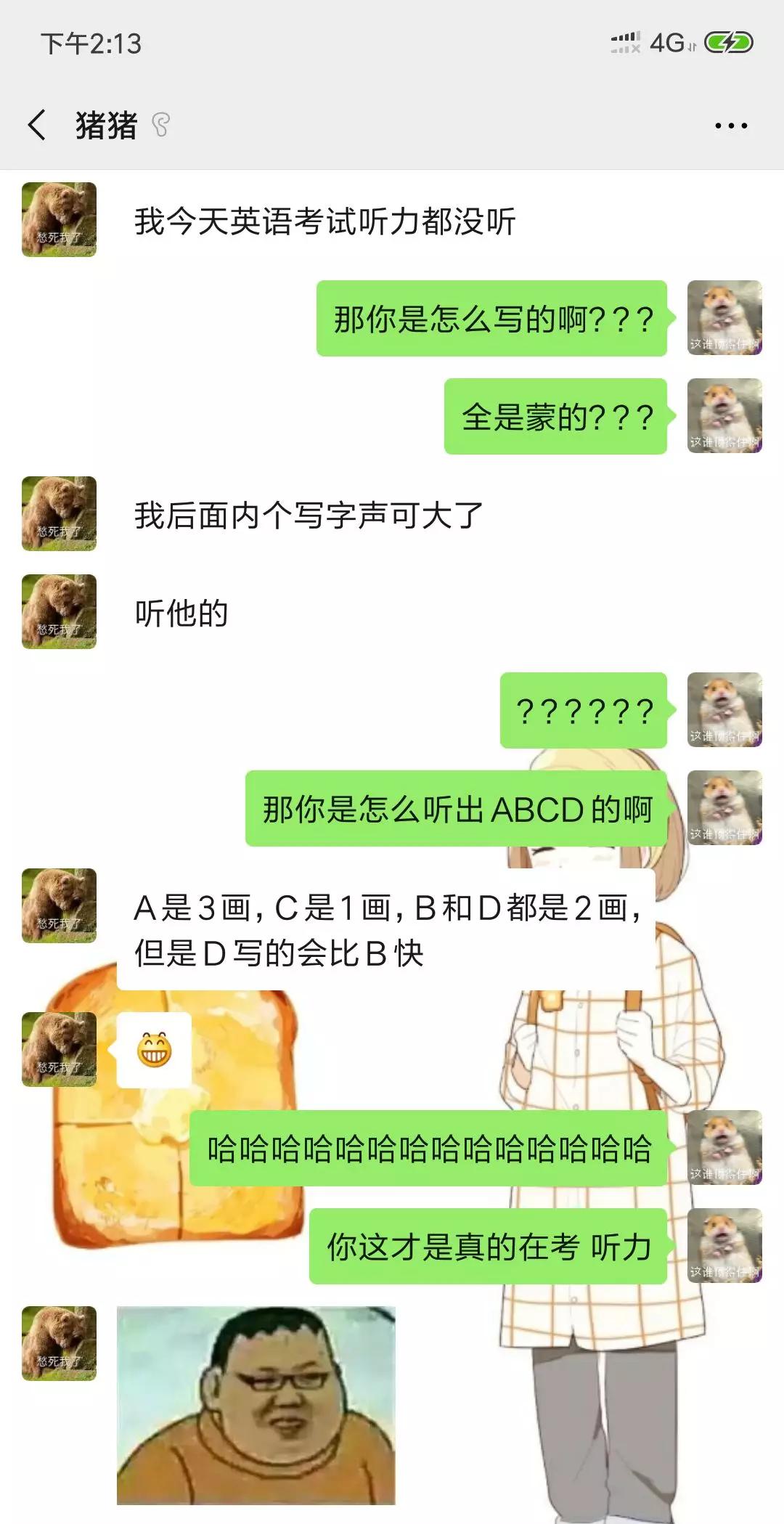The width and height of the screenshot is (784, 1524).
Task: Tap the hamster avatar next to green bubble
Action: coord(724,318)
